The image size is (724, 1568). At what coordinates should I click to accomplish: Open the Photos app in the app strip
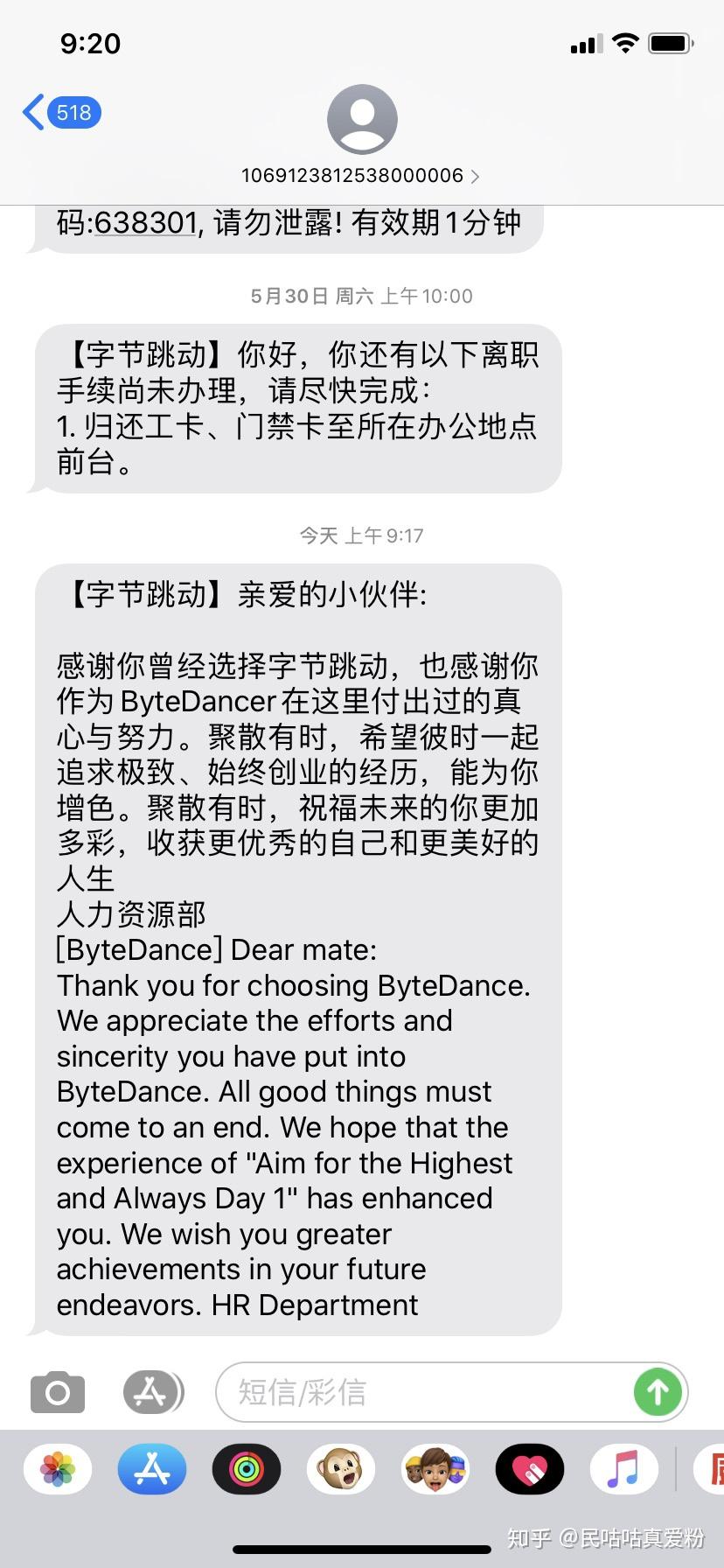point(58,1469)
